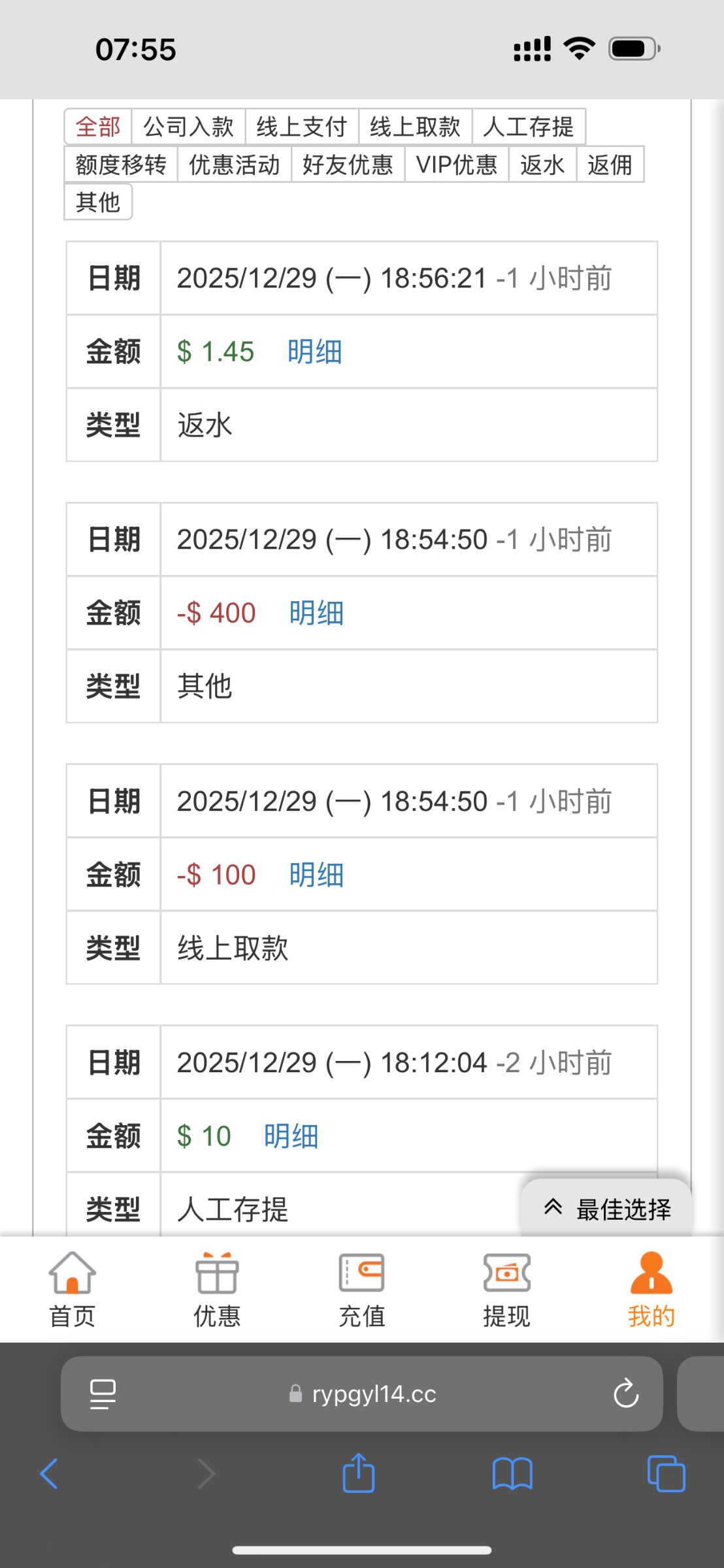Switch to the 线上支付 filter
This screenshot has height=1568, width=724.
click(x=301, y=126)
